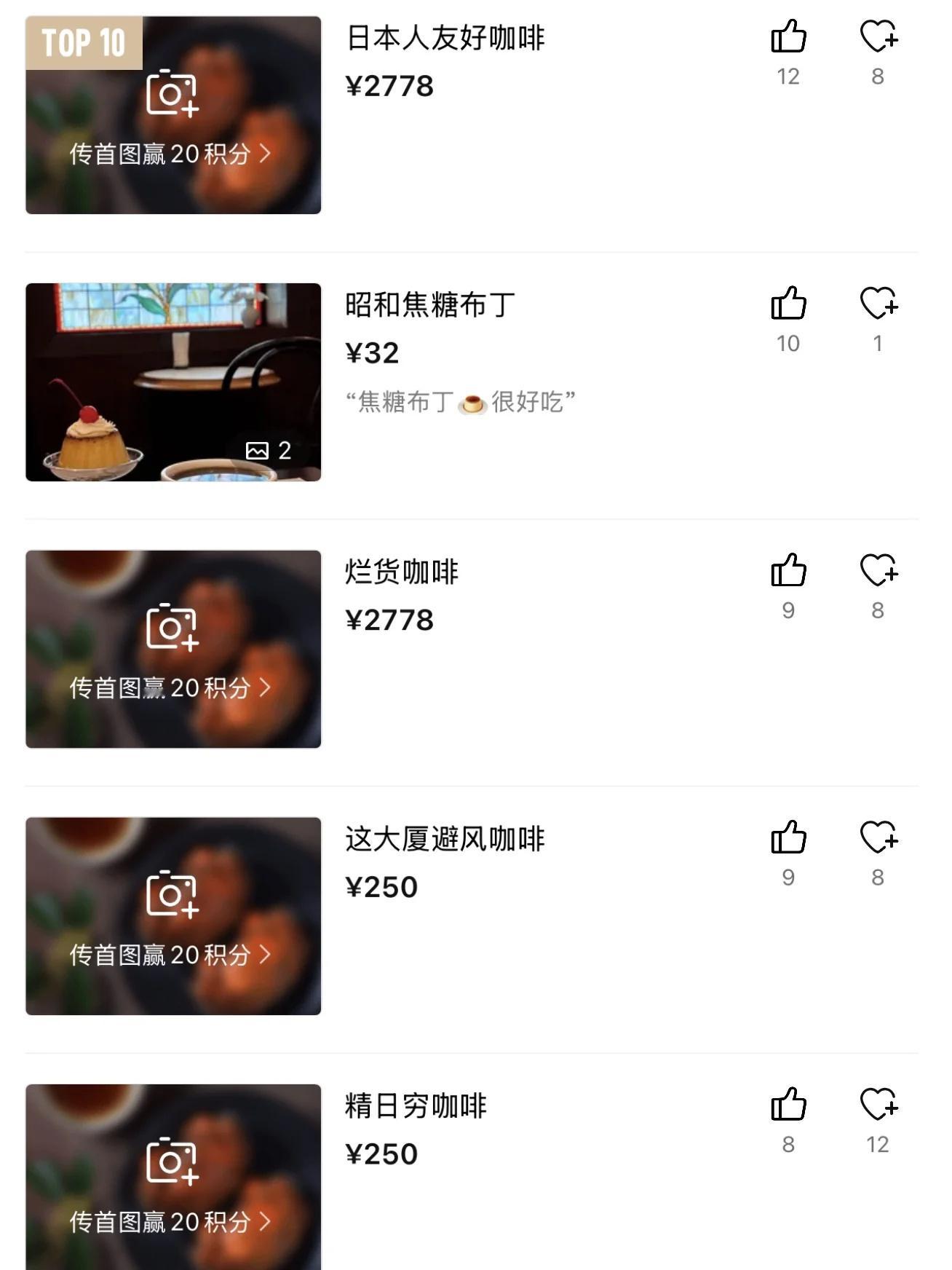Upload first photo for 日本人友好咖啡
Screen dimensions: 952x1270
pos(173,115)
